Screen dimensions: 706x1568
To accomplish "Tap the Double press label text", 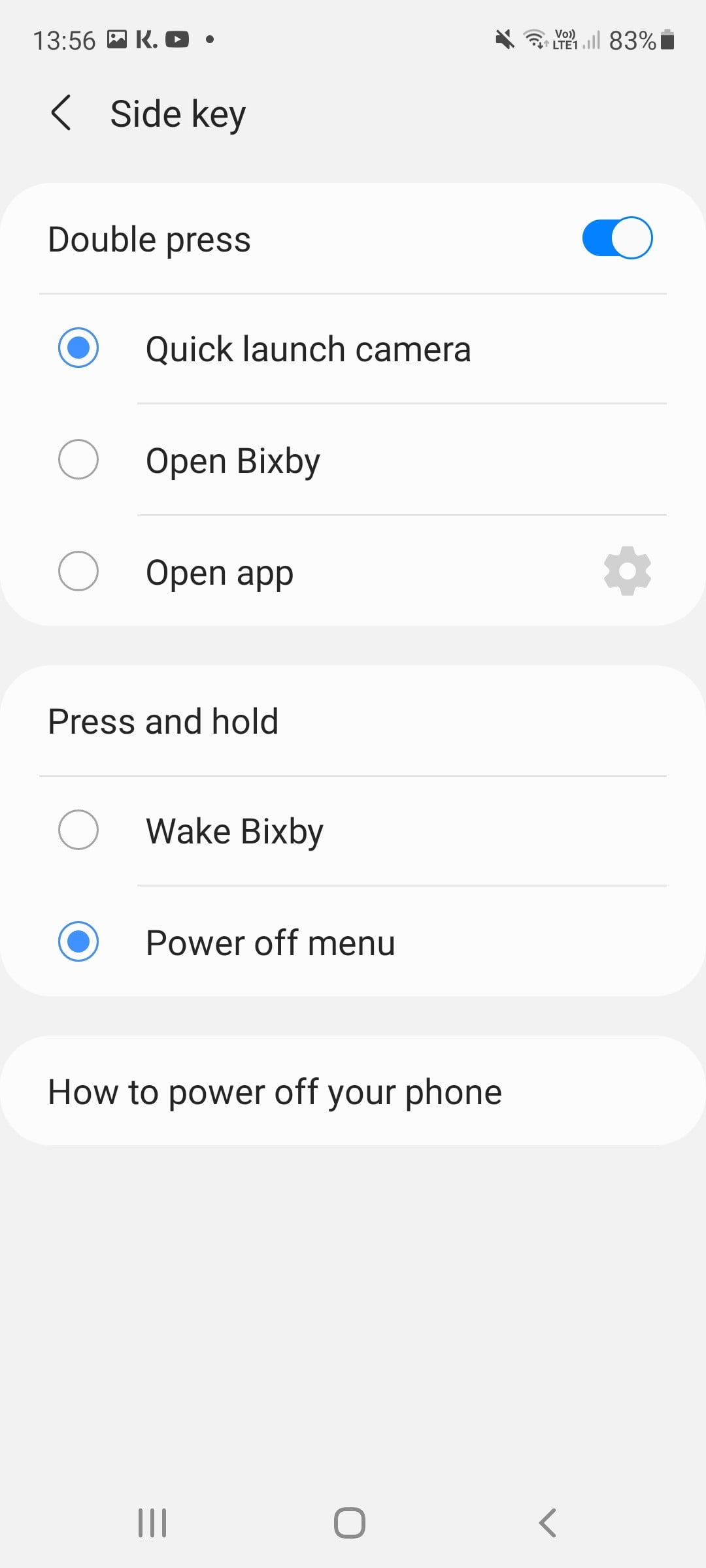I will tap(148, 238).
